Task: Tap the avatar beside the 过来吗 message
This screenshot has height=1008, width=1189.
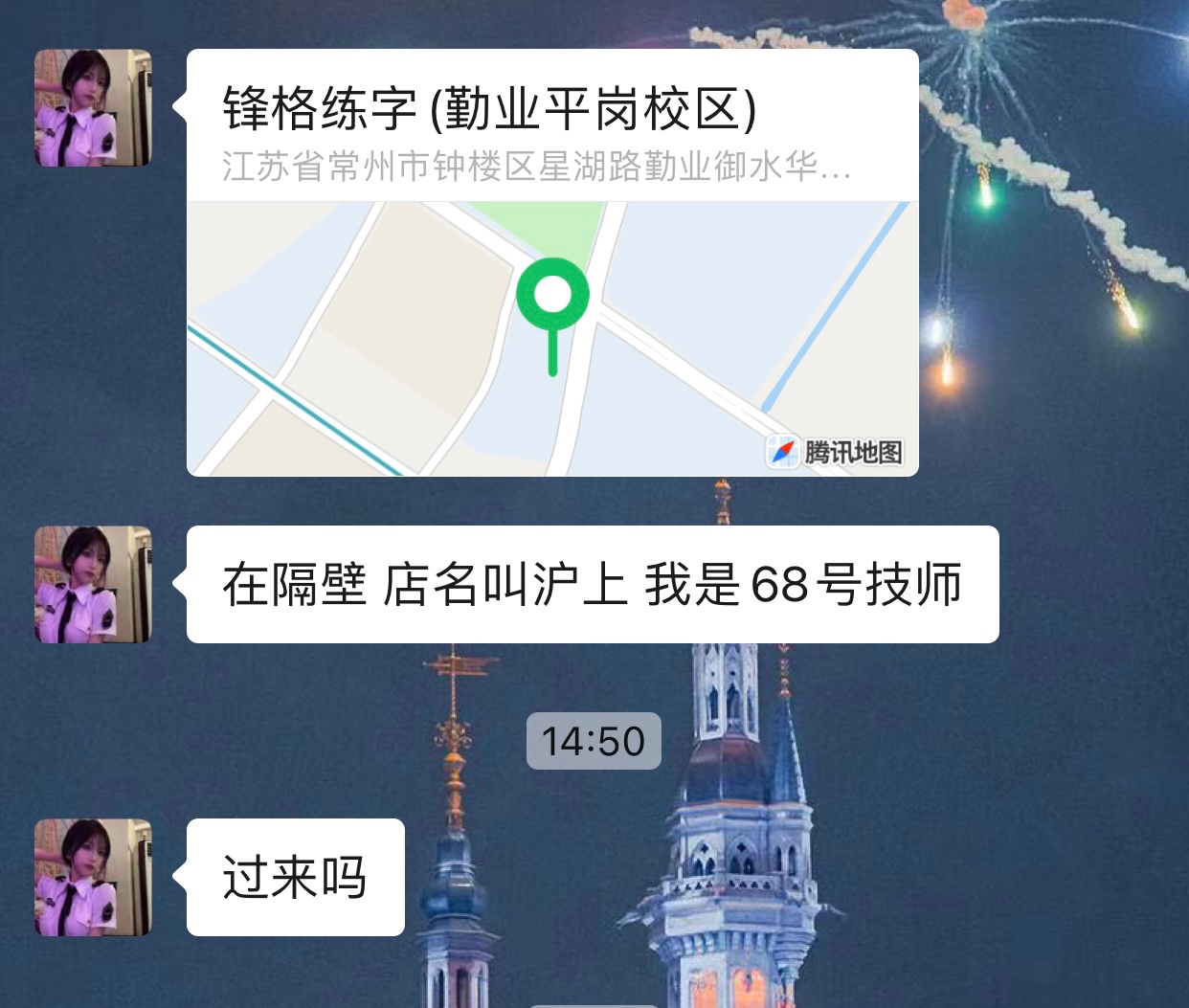Action: [93, 877]
